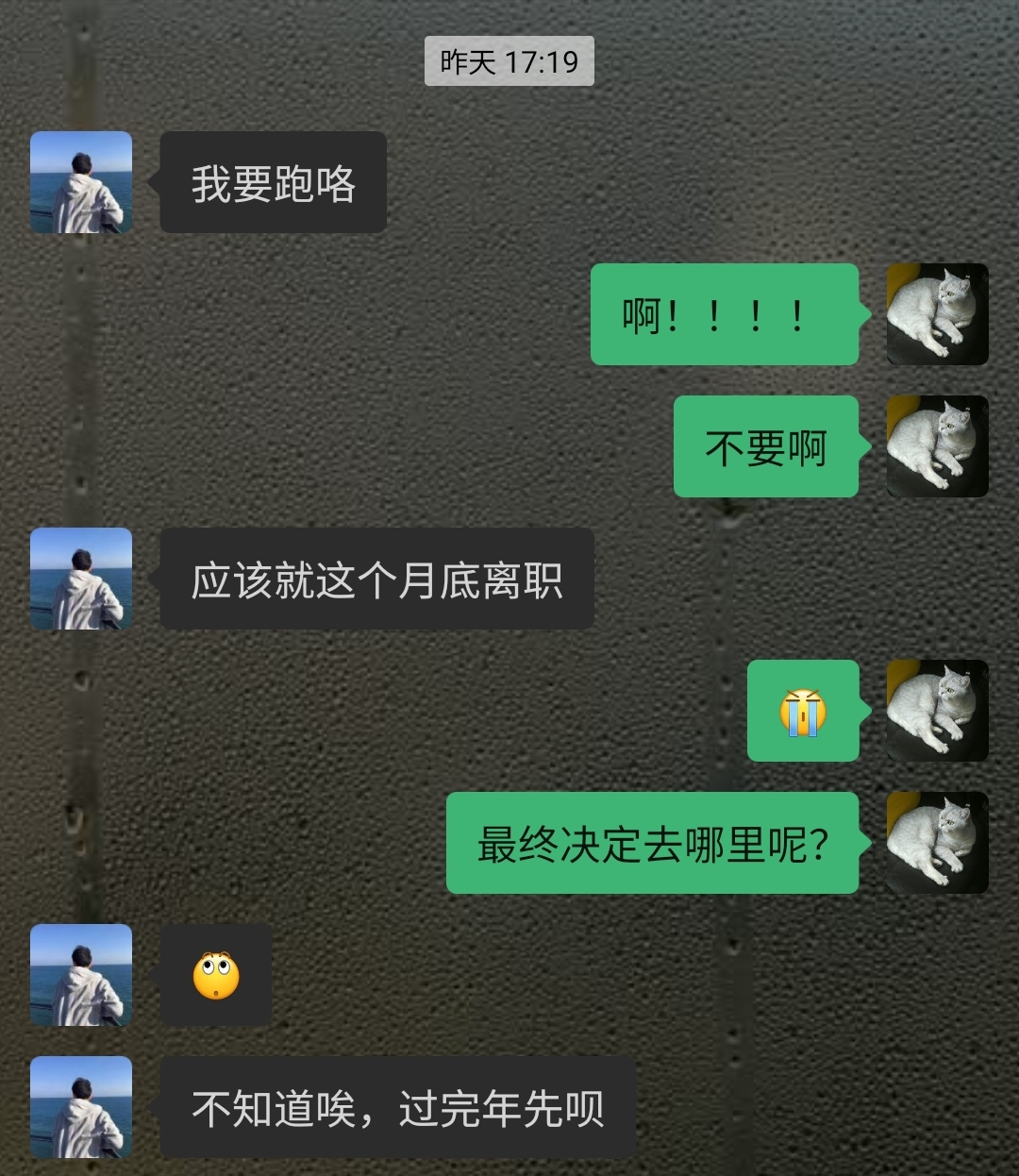Viewport: 1019px width, 1176px height.
Task: Tap cat avatar next to "不要啊"
Action: (x=937, y=446)
